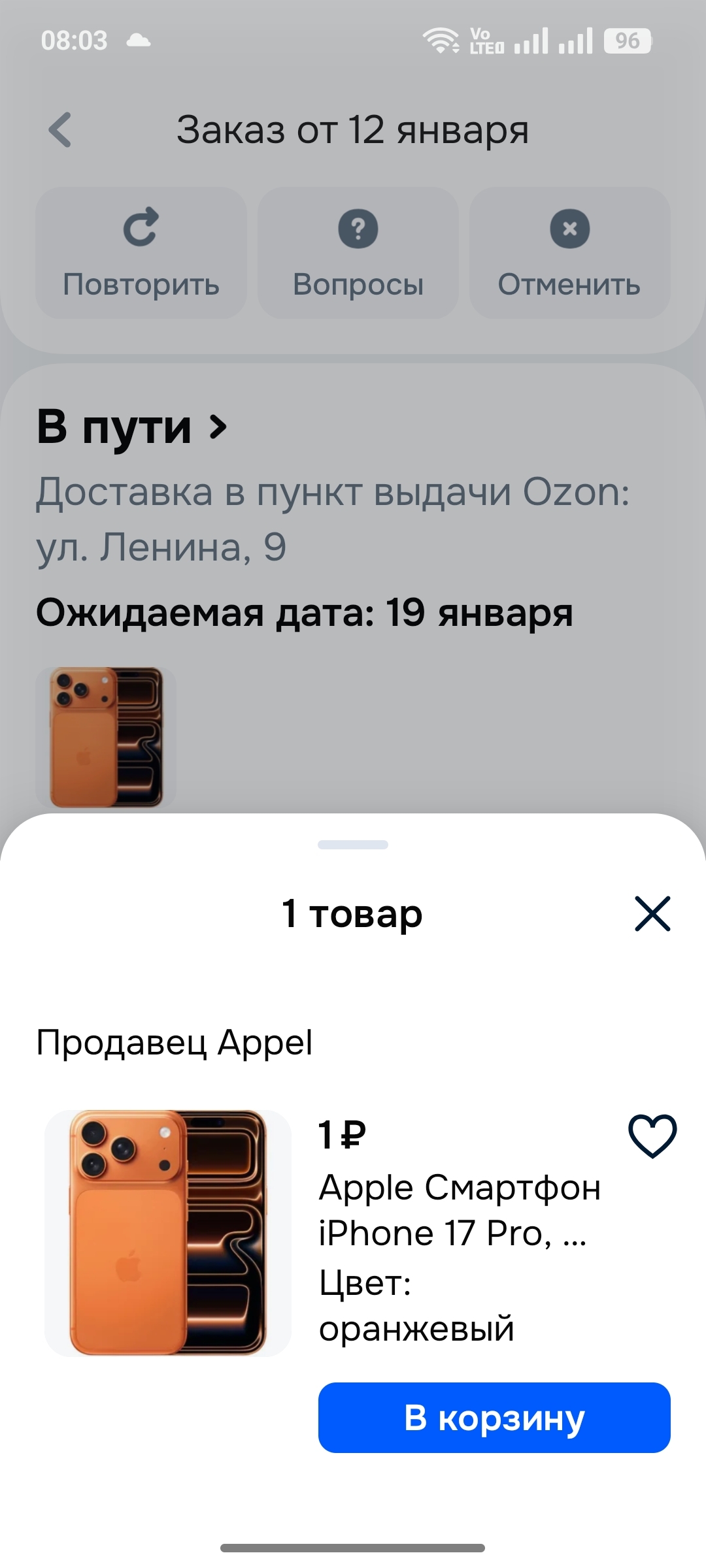The image size is (706, 1568).
Task: Go back from the order page
Action: click(60, 130)
